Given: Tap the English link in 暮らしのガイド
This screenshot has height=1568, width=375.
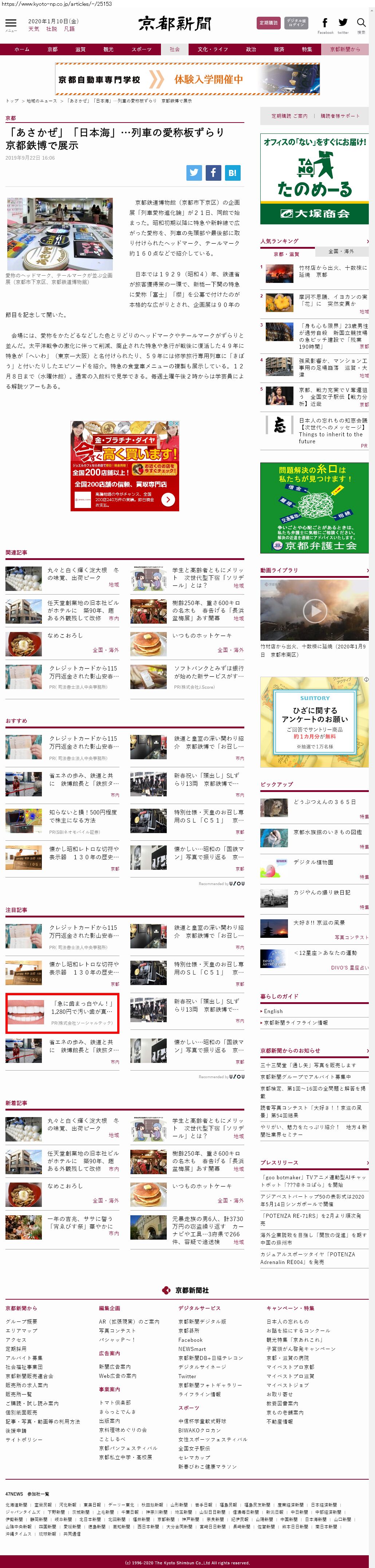Looking at the screenshot, I should [273, 1011].
